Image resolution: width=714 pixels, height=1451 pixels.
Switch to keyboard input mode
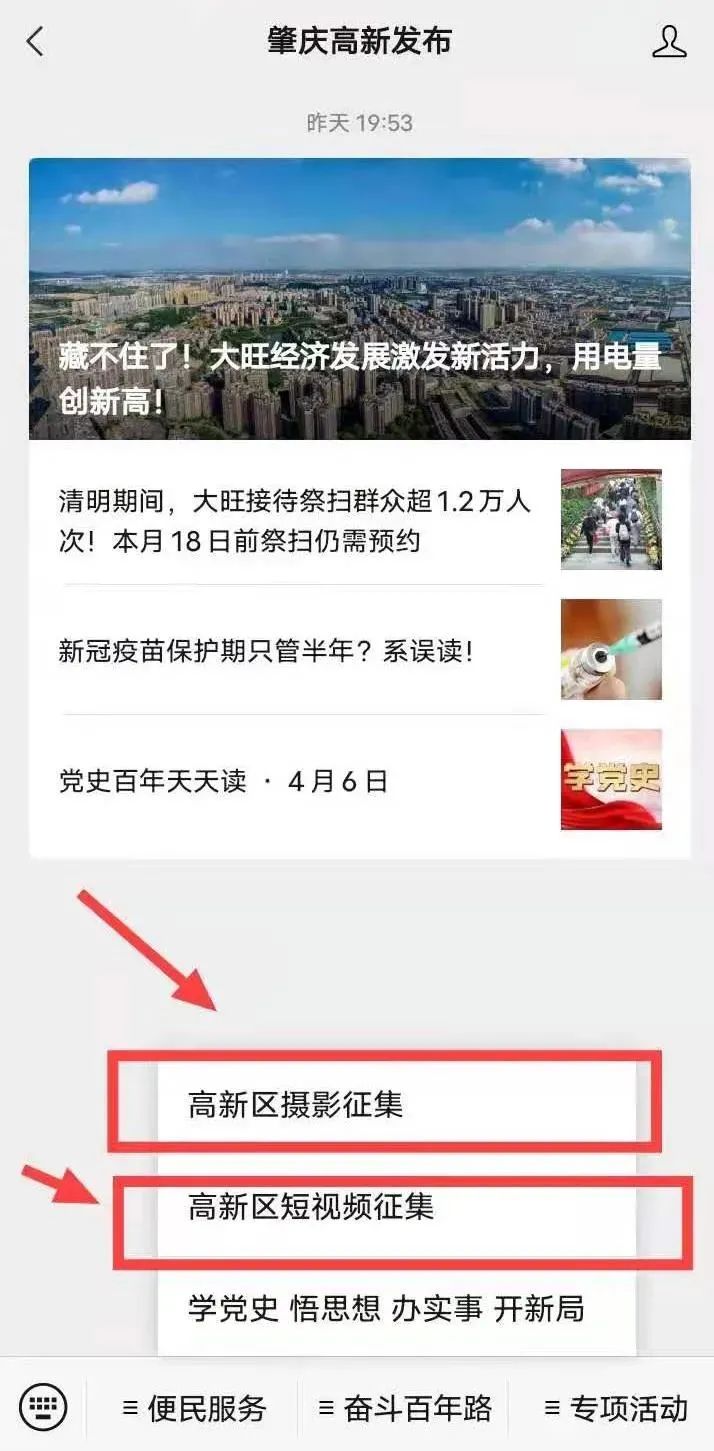(x=43, y=1408)
